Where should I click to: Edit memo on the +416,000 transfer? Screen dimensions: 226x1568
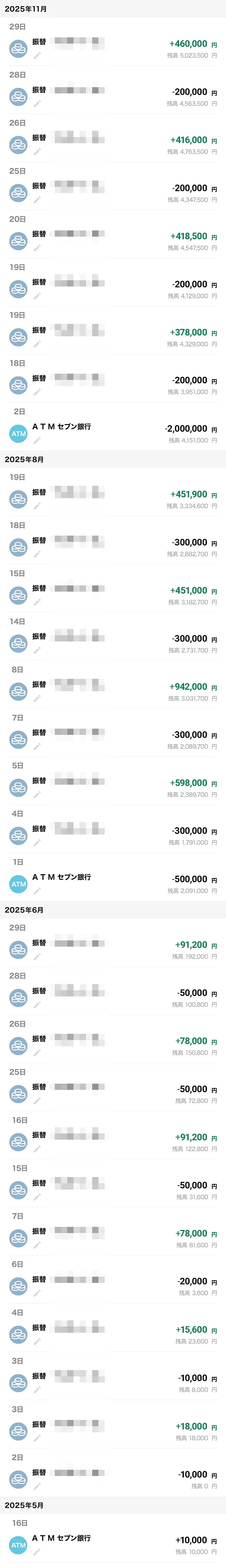[37, 152]
